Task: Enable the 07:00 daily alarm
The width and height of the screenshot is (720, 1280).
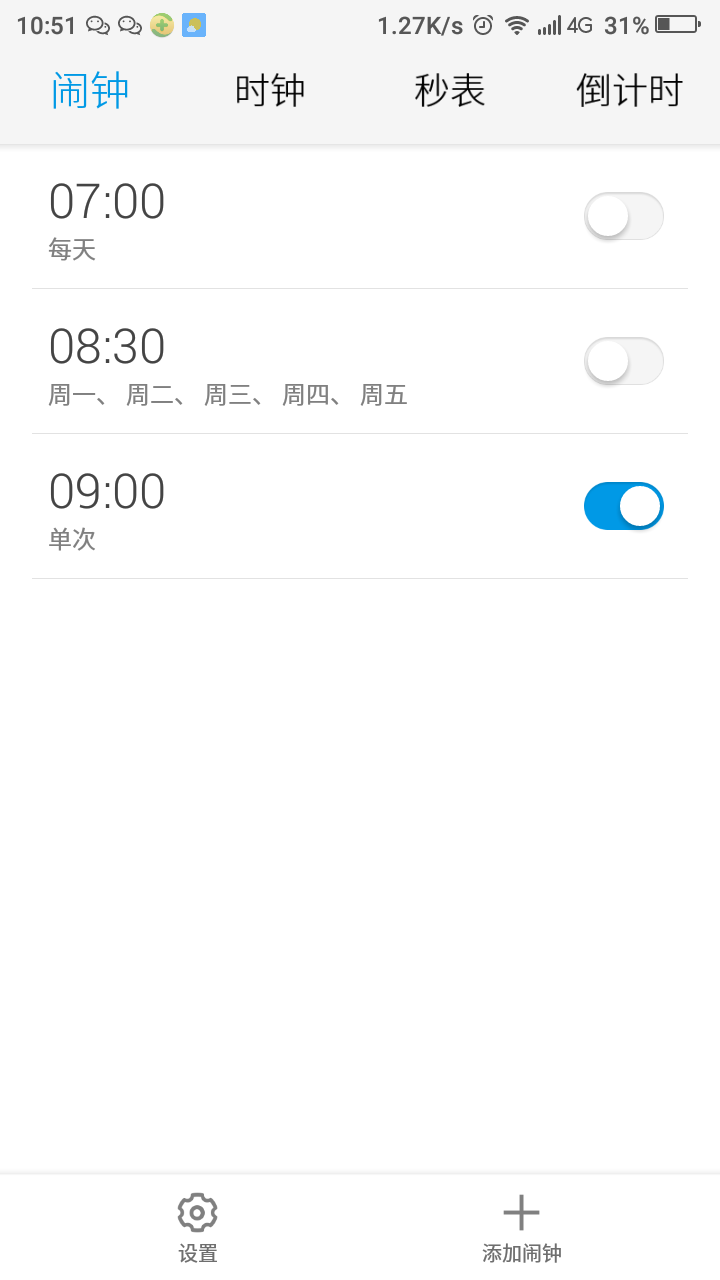Action: [623, 216]
